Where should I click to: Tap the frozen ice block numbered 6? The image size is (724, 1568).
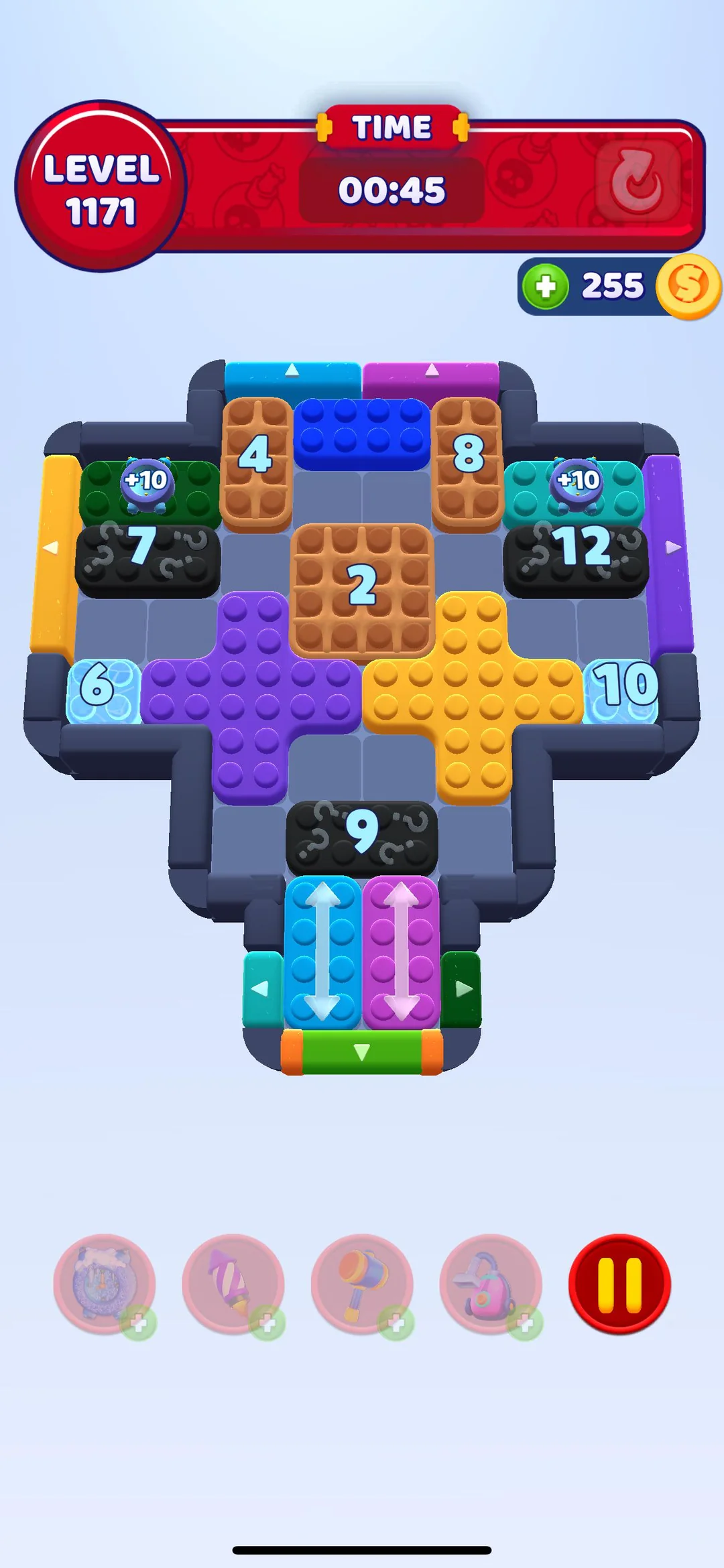tap(103, 690)
